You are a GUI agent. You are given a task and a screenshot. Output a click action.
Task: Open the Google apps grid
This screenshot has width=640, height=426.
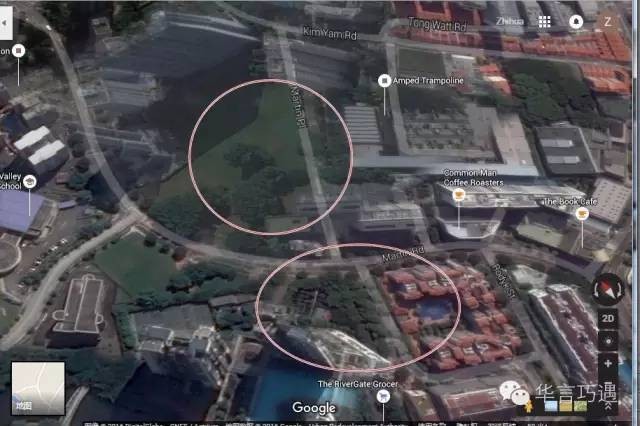[544, 21]
